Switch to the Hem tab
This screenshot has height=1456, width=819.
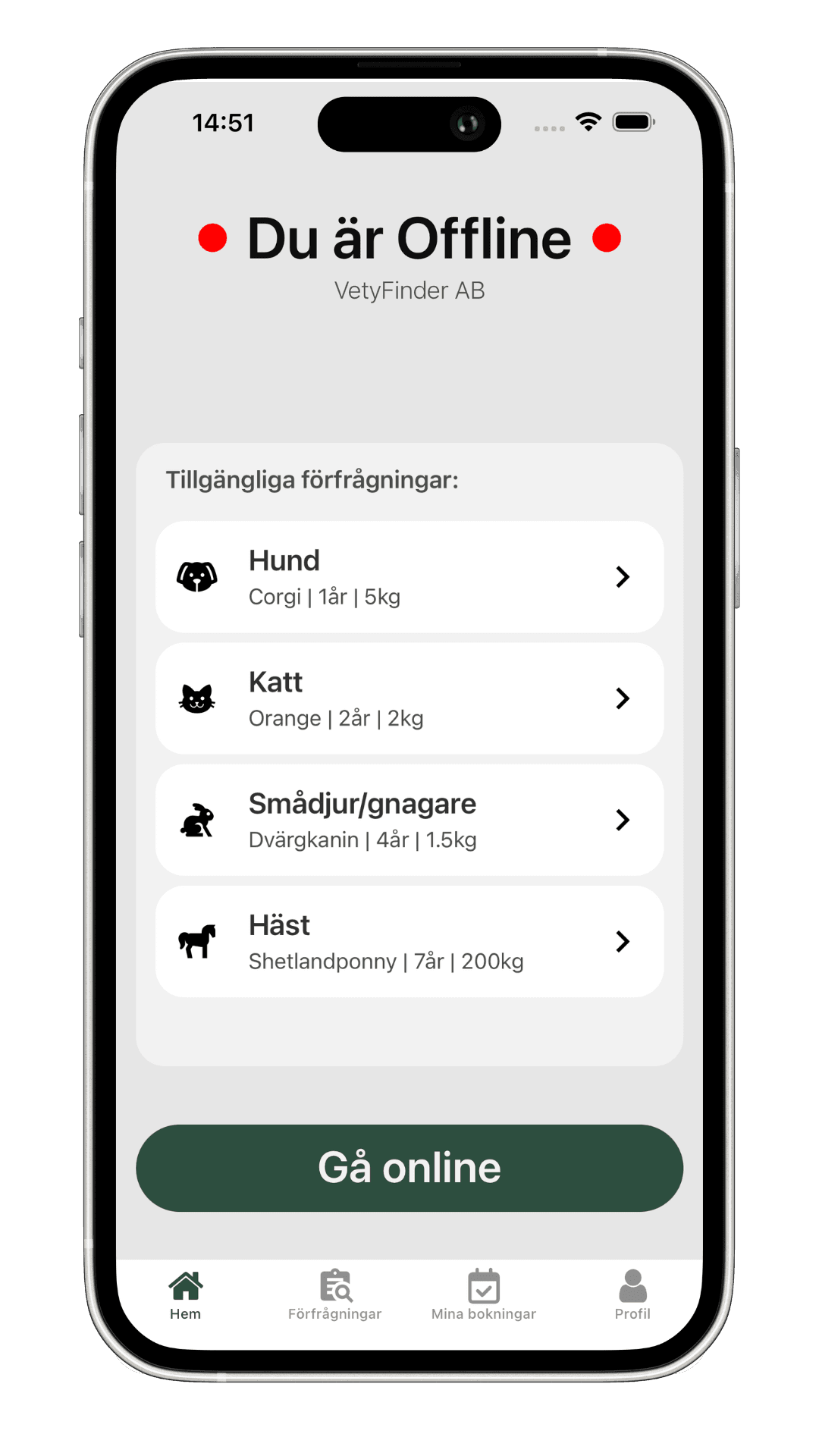coord(186,1295)
